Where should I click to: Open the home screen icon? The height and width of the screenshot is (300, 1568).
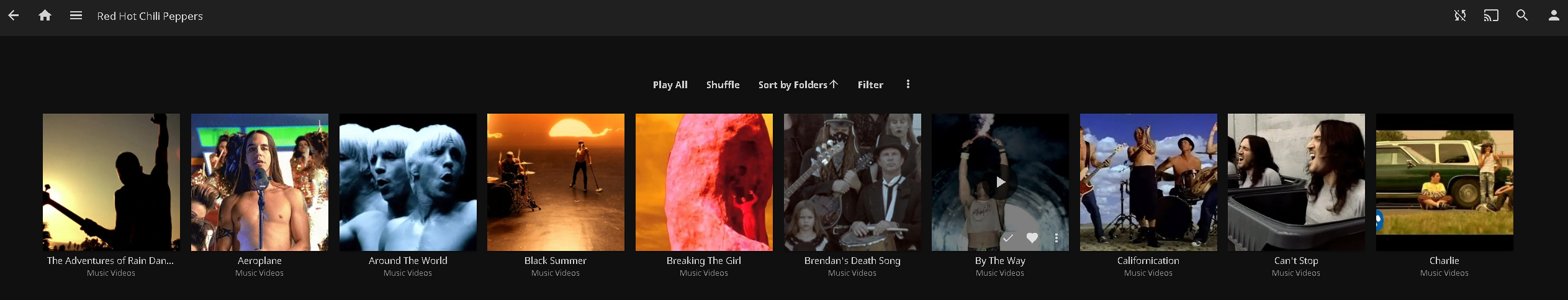click(x=45, y=16)
